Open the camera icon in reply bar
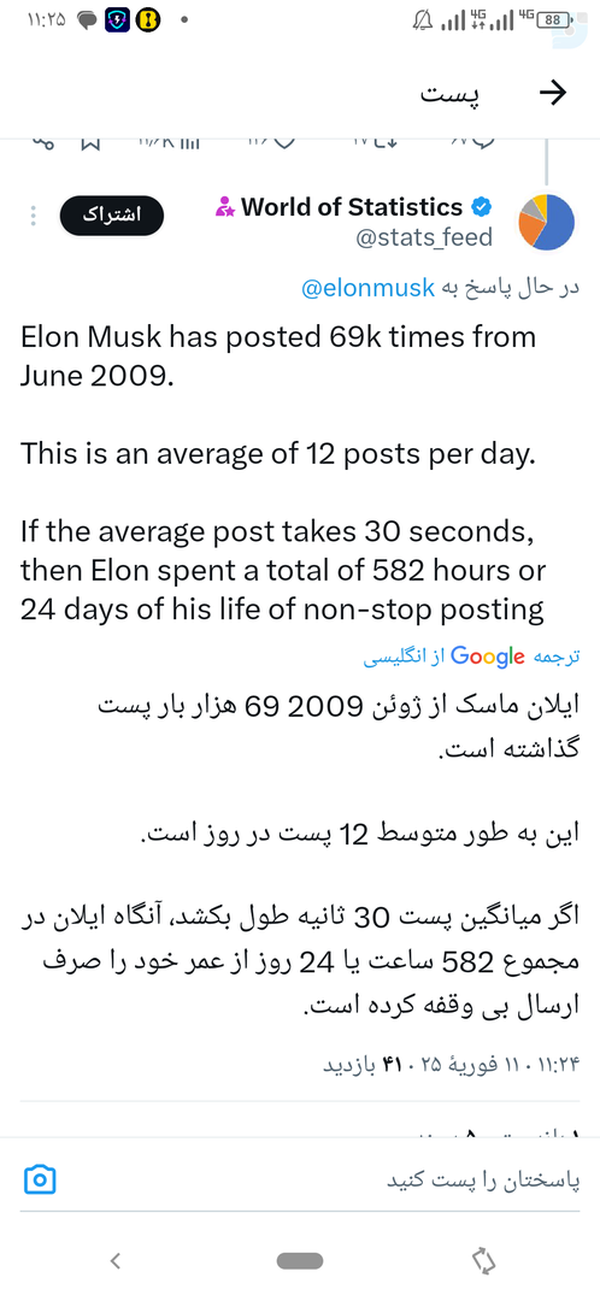 tap(40, 1180)
